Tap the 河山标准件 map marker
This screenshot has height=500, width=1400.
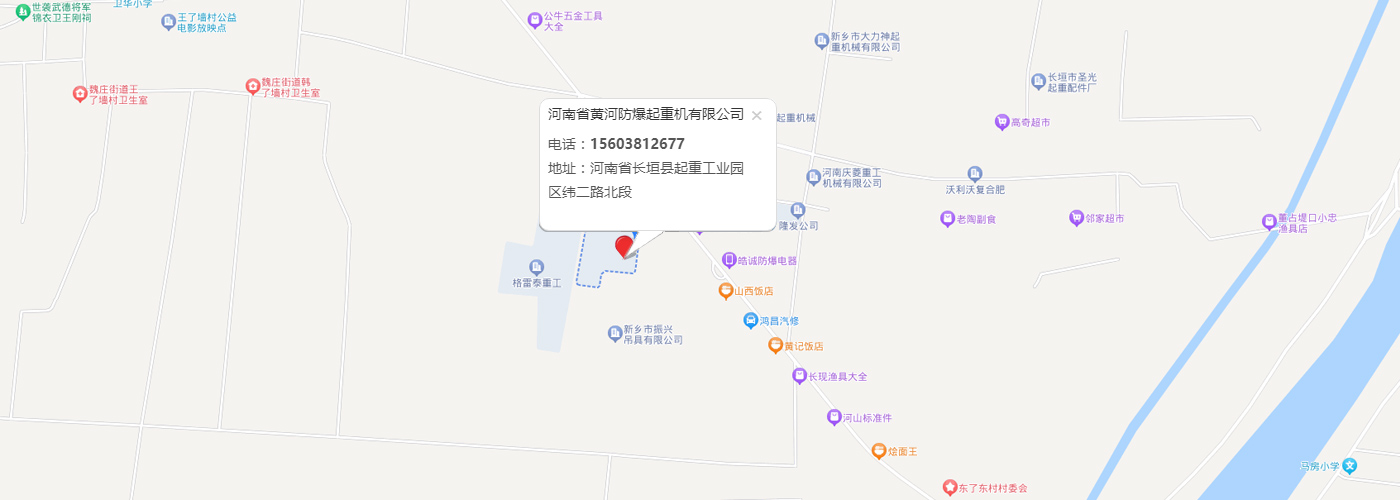[834, 417]
